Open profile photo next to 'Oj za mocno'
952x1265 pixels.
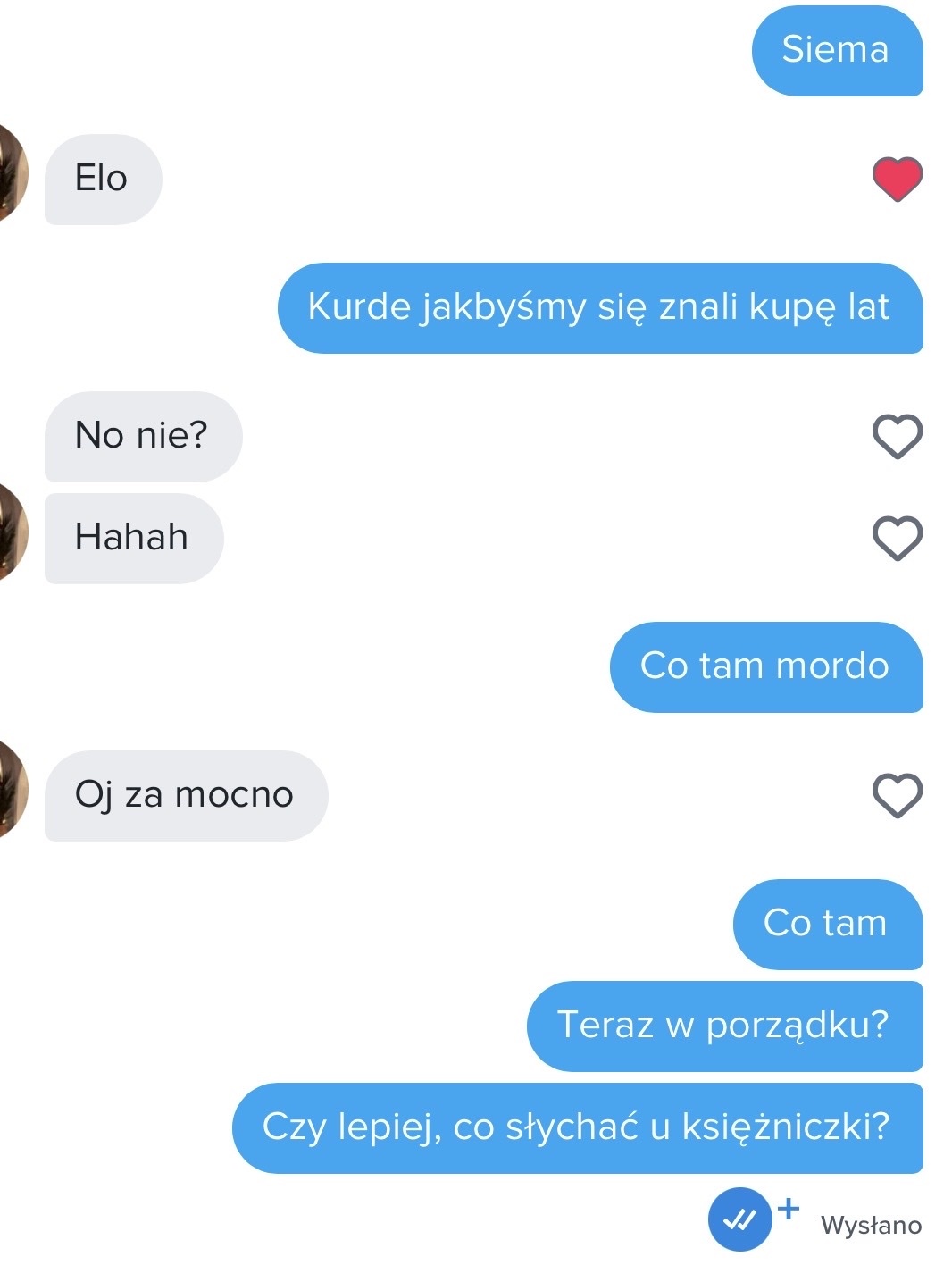13,789
